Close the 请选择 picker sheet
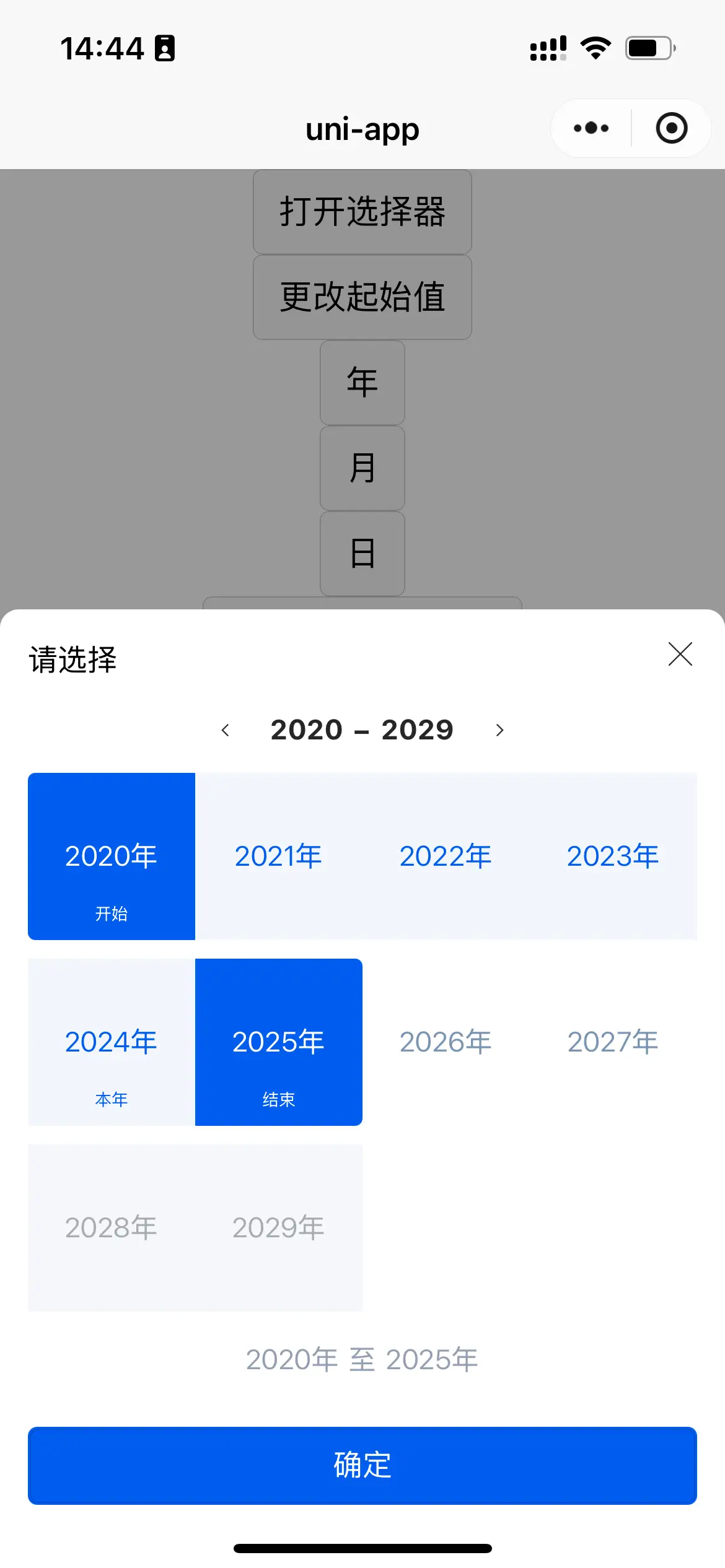The image size is (725, 1568). pyautogui.click(x=680, y=654)
